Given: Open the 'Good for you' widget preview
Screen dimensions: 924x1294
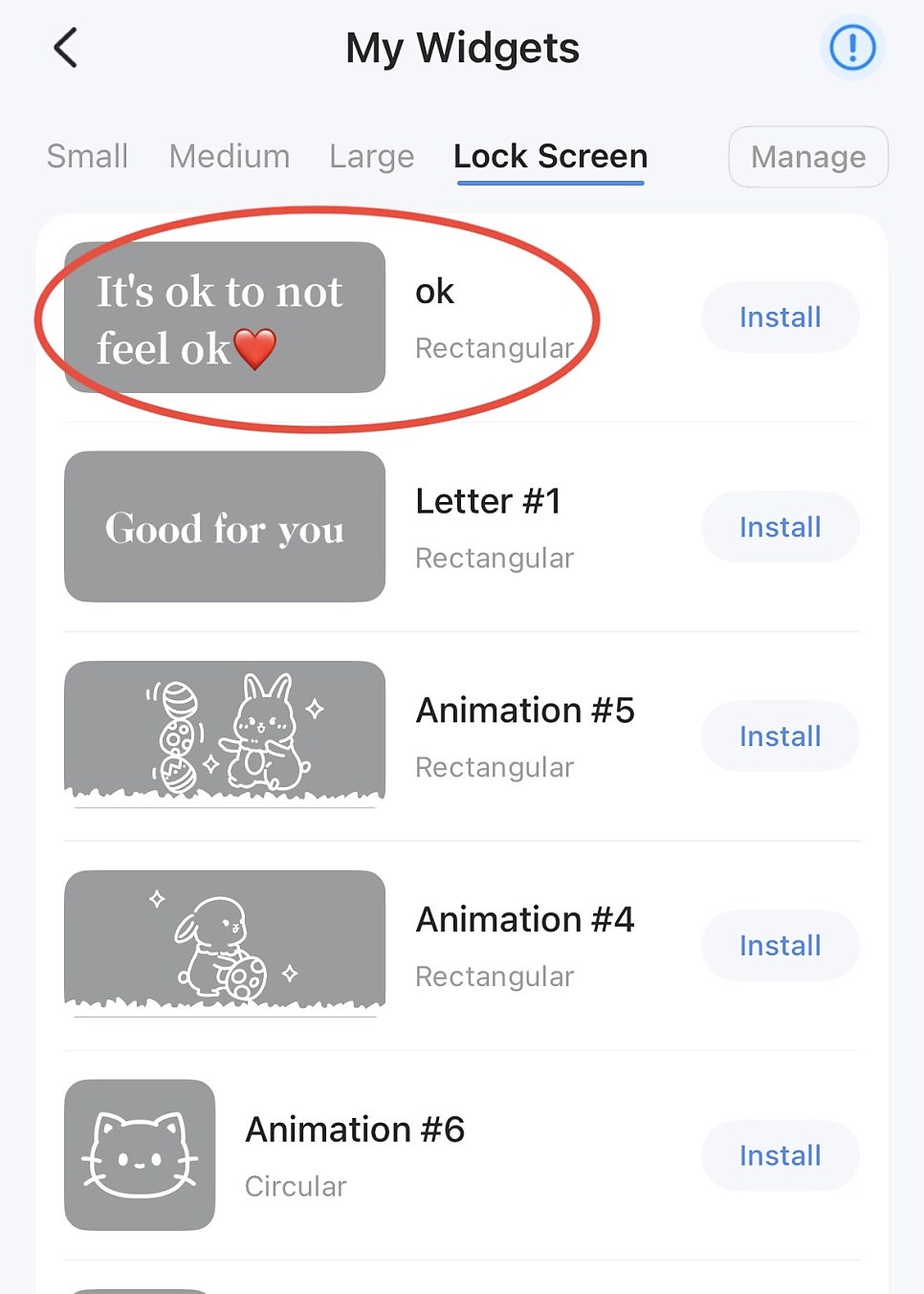Looking at the screenshot, I should (x=225, y=527).
